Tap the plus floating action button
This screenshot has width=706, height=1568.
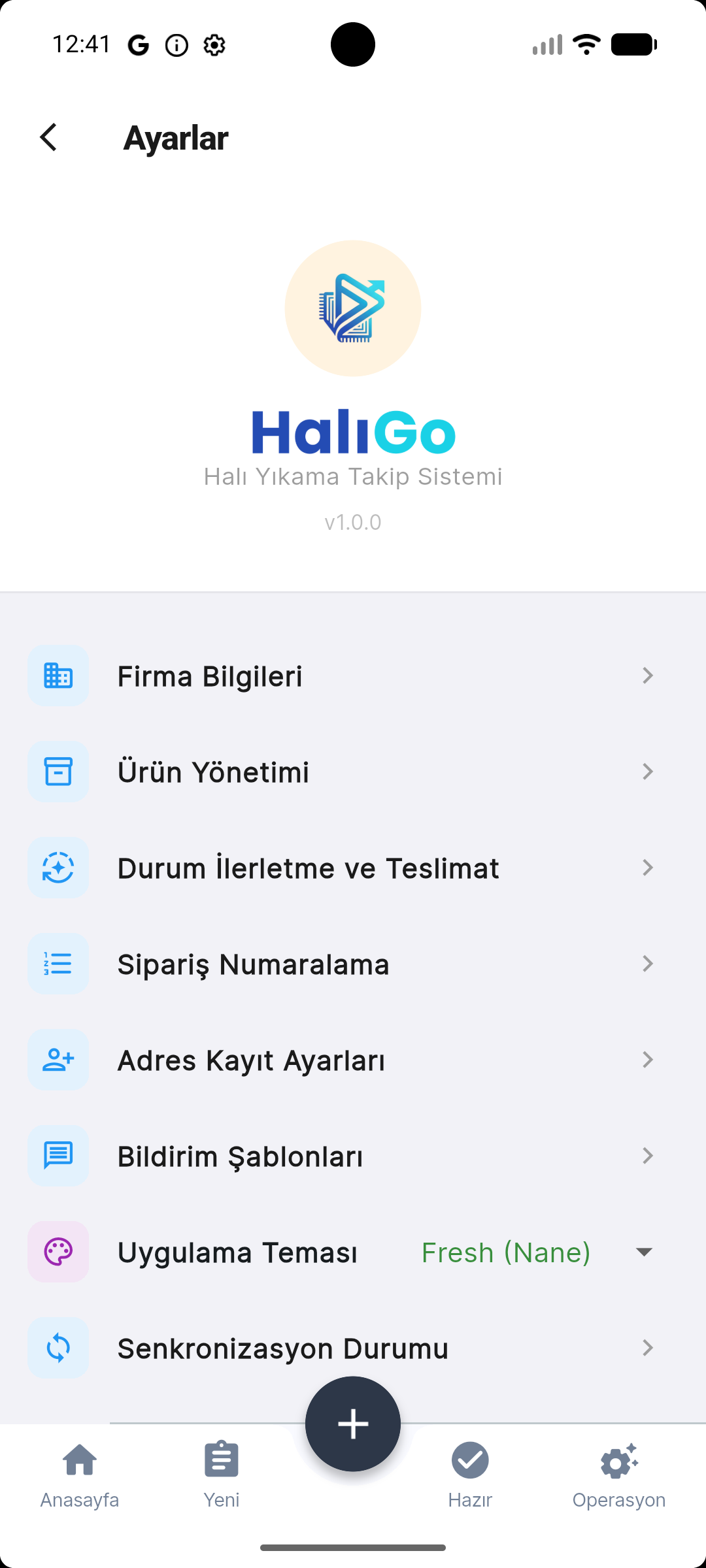[x=353, y=1423]
